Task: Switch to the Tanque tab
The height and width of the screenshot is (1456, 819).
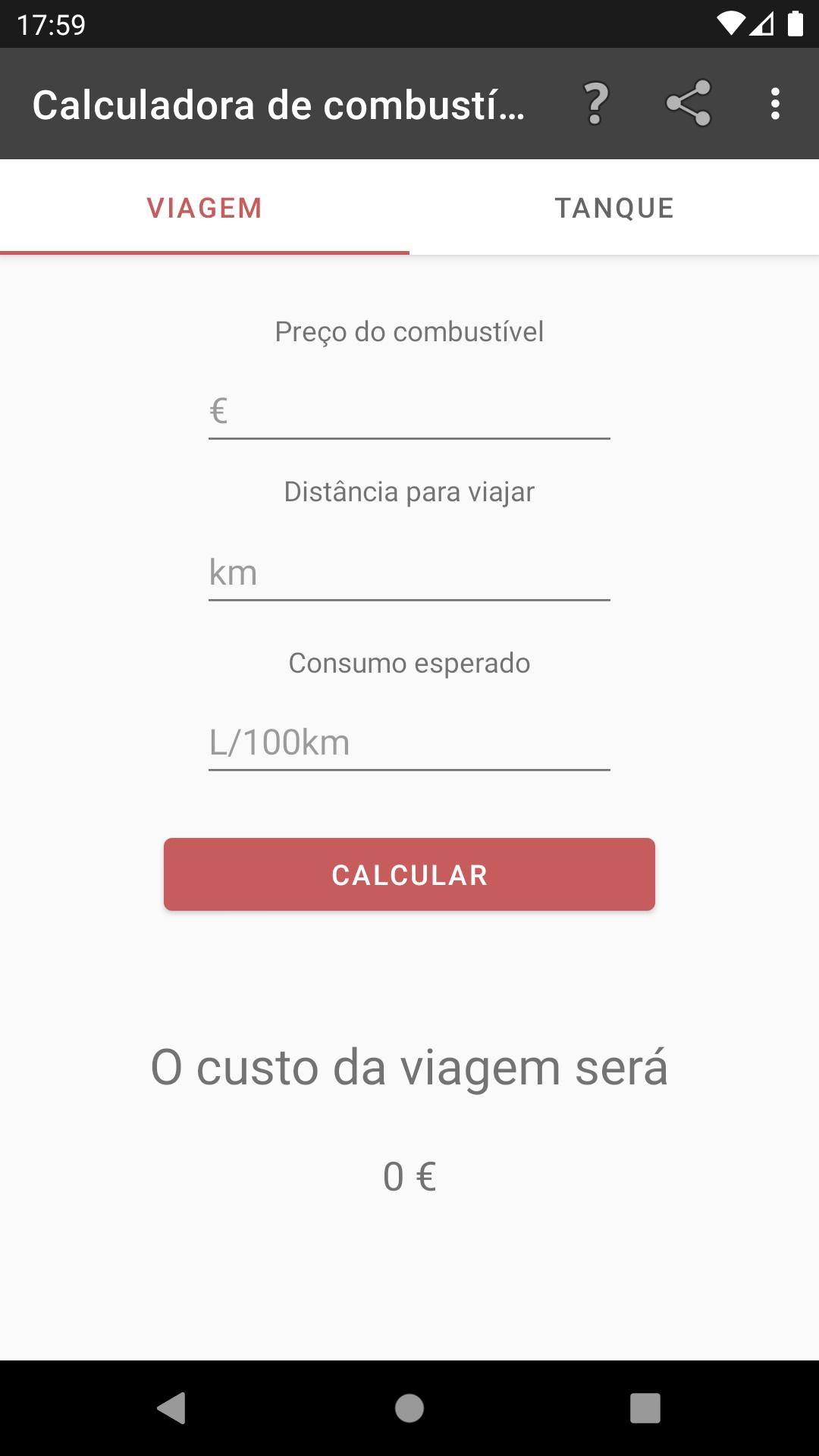Action: [x=614, y=208]
